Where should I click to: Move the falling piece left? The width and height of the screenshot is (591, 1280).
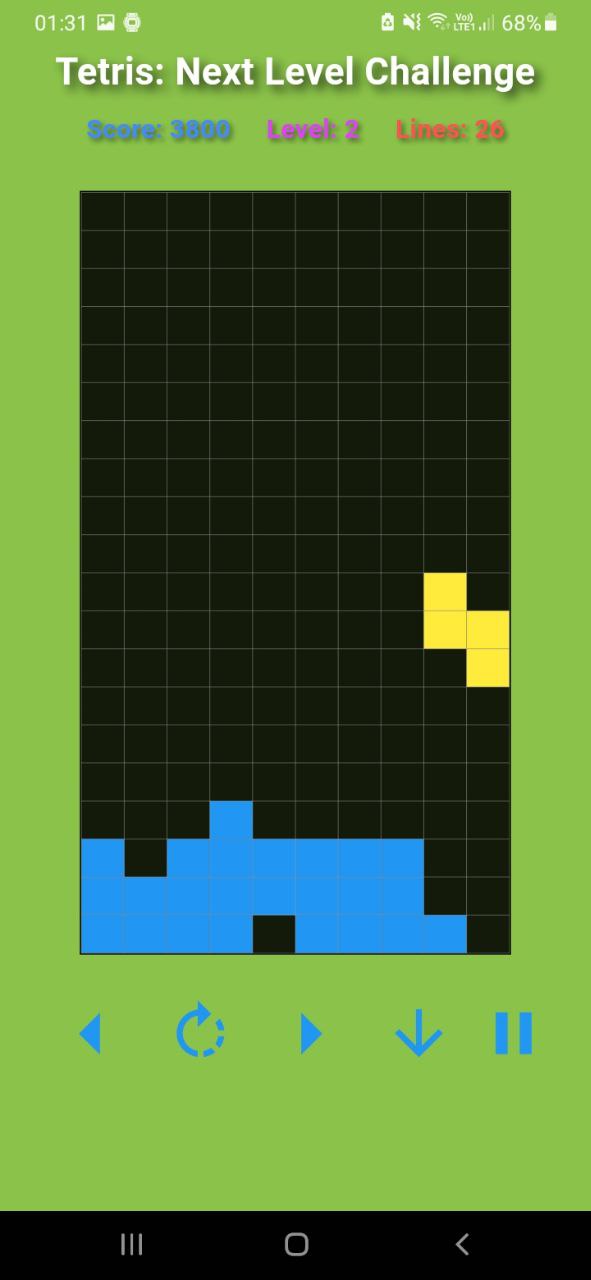coord(90,1033)
